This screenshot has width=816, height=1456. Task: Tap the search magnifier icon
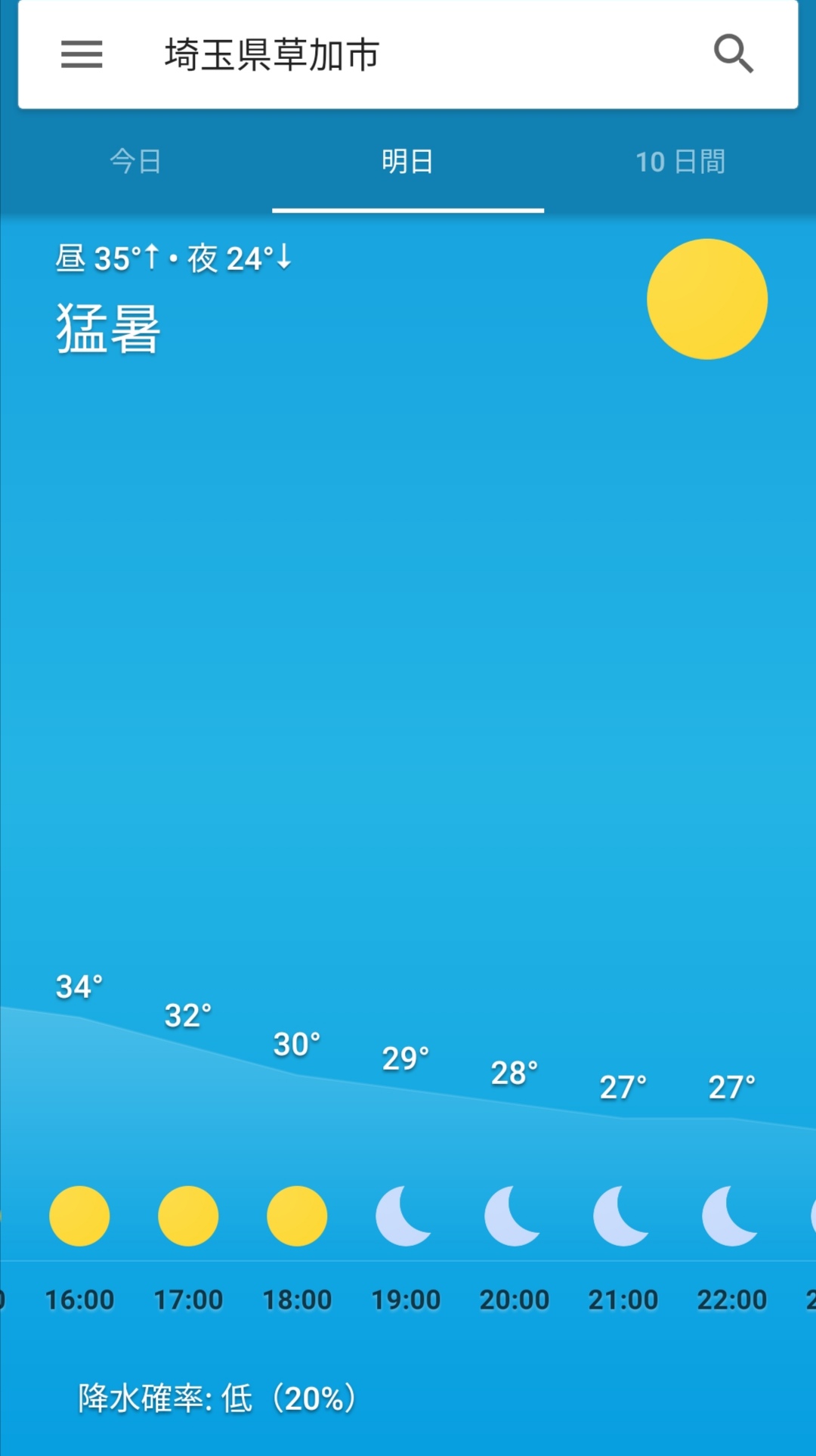734,54
